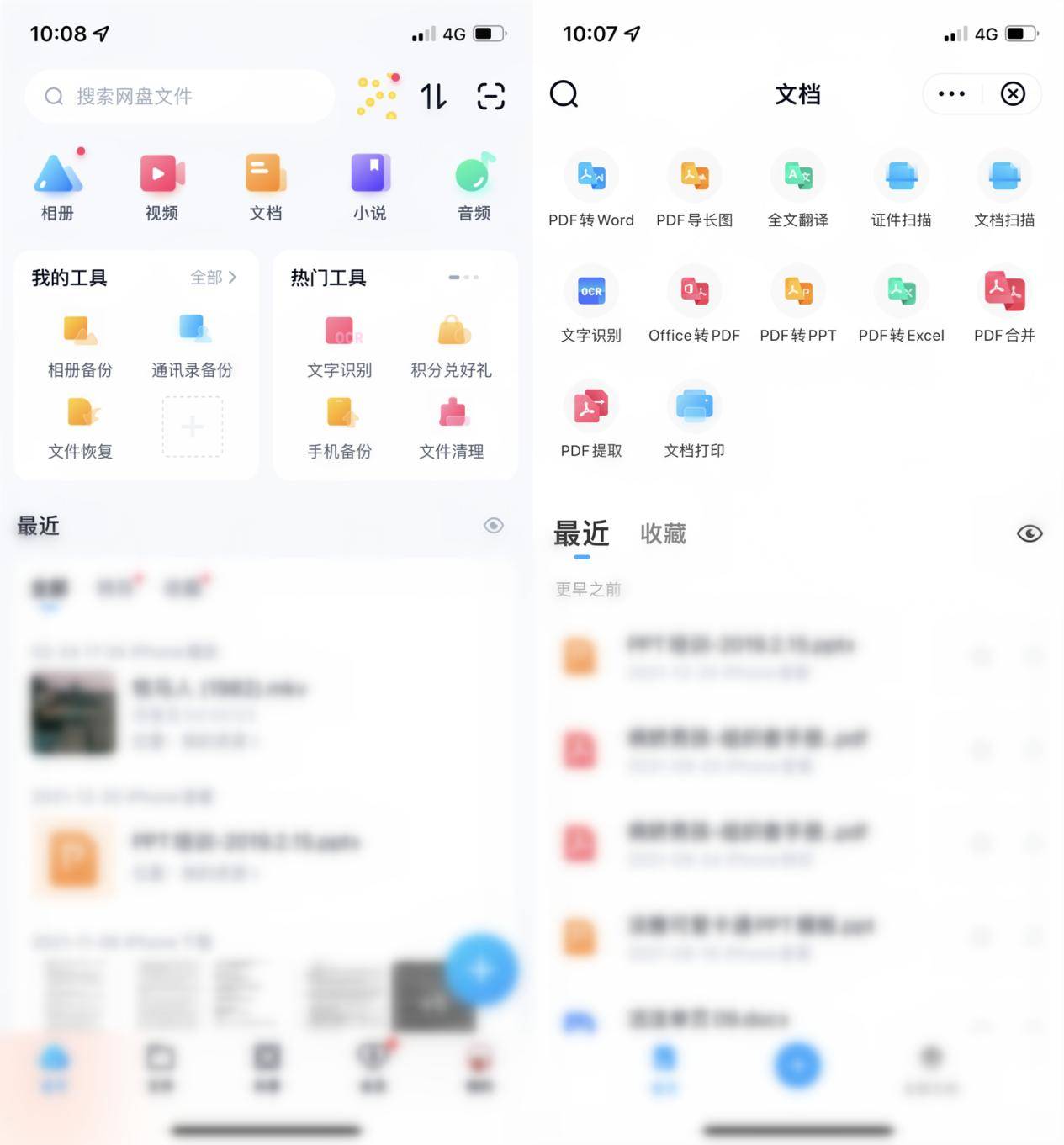Open the 视频 category
Image resolution: width=1064 pixels, height=1145 pixels.
coord(161,186)
